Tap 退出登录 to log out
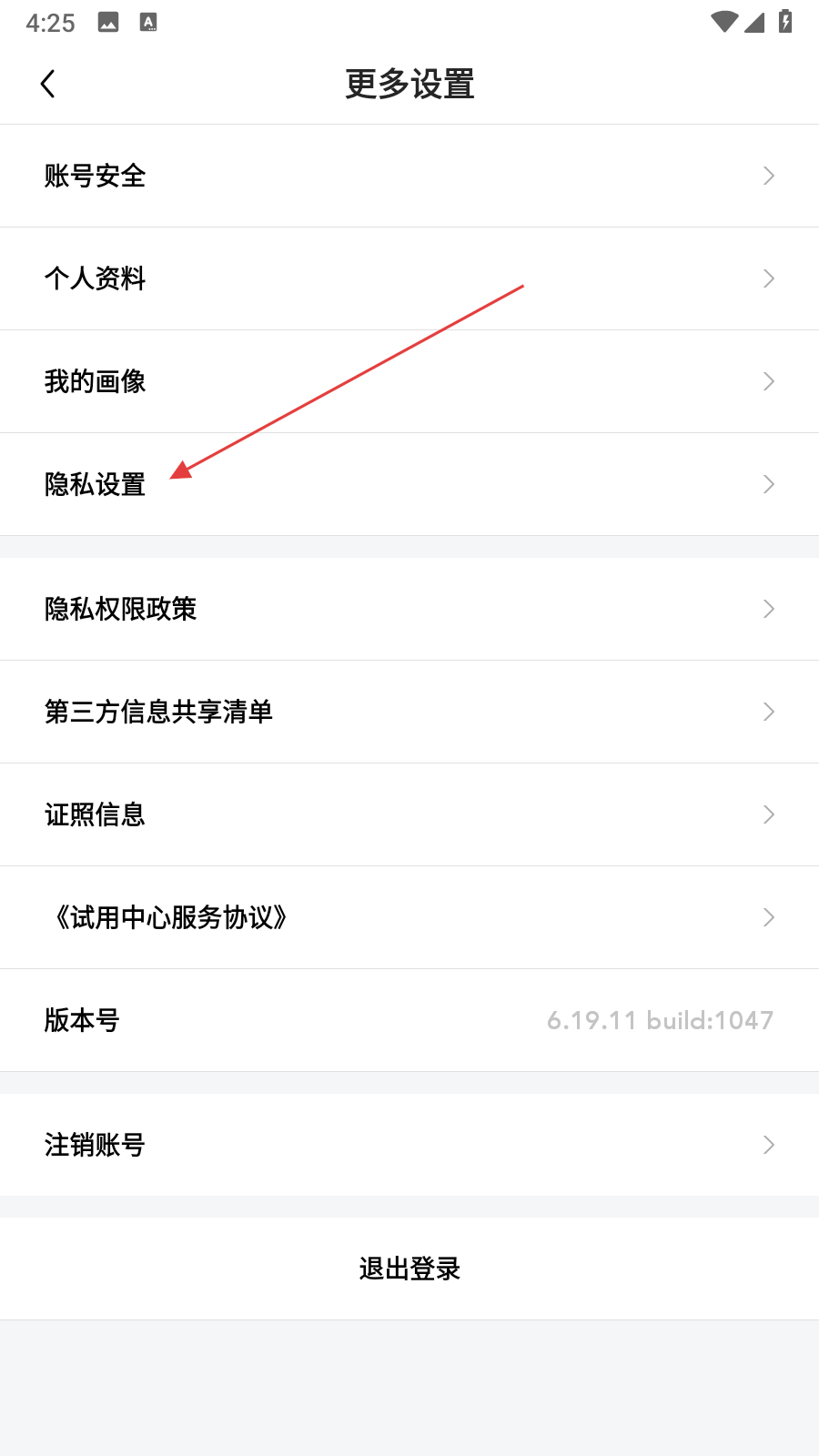The width and height of the screenshot is (819, 1456). 409,1269
